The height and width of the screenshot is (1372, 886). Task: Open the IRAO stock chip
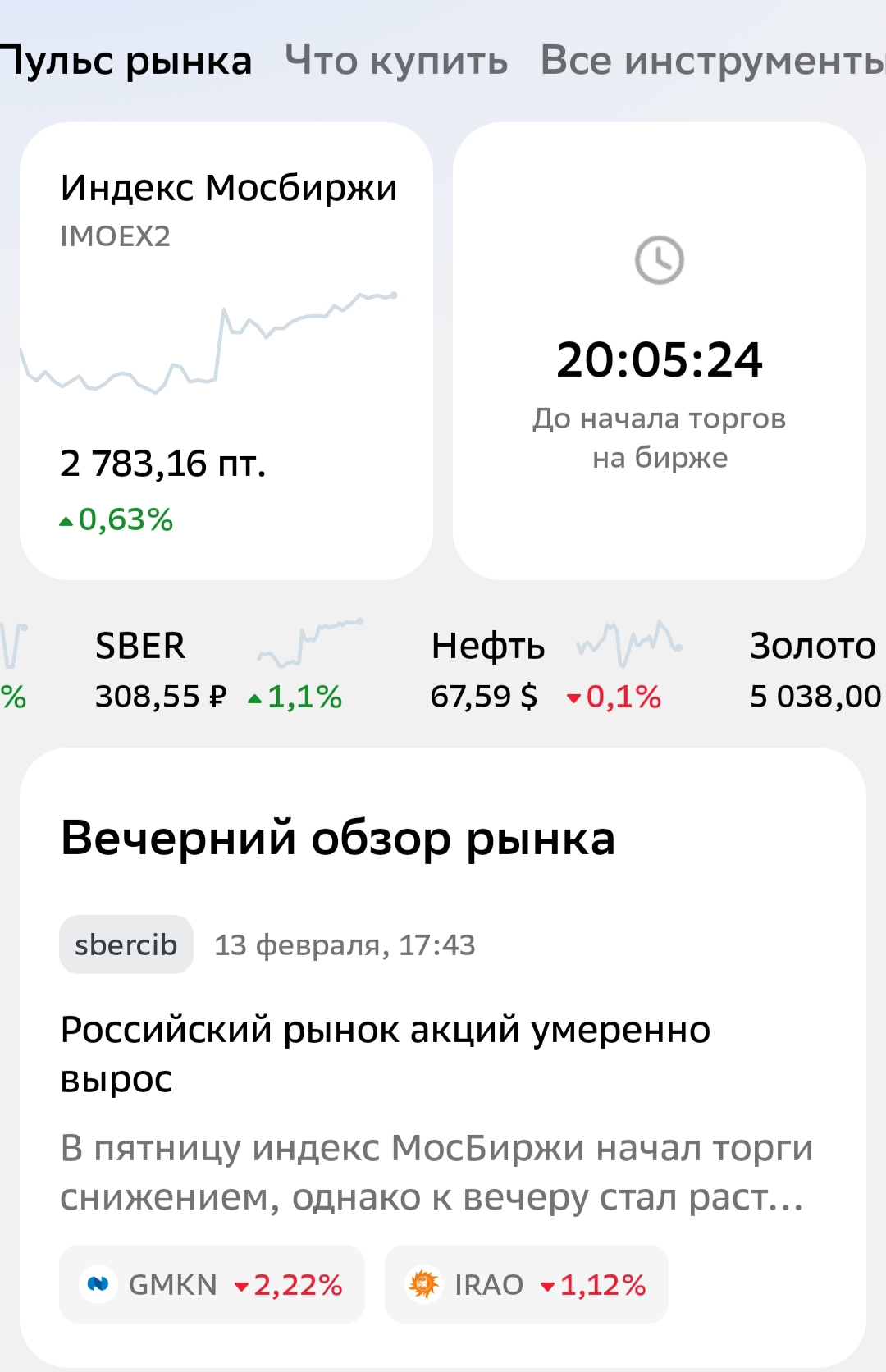[526, 1284]
